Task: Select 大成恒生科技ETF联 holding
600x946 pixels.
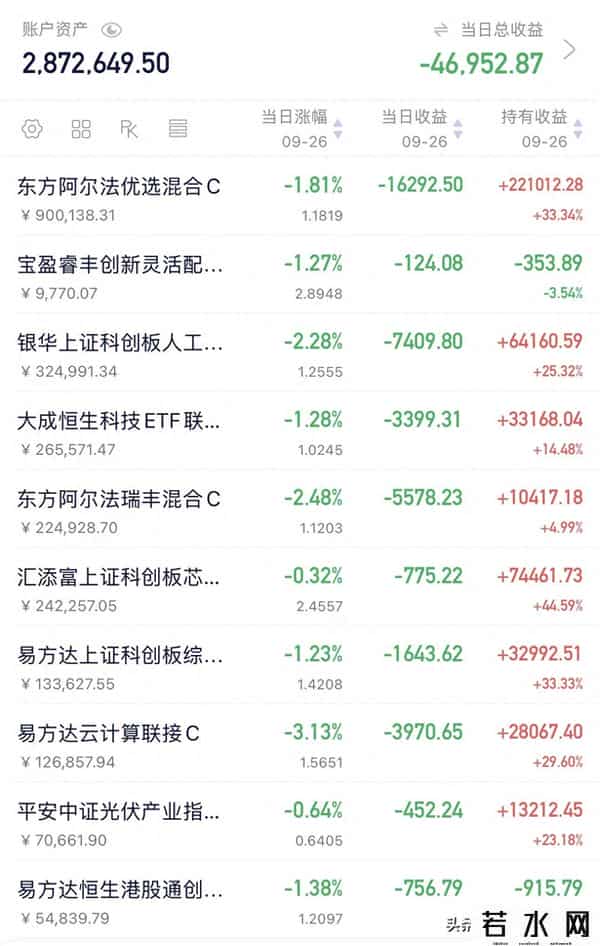Action: coord(120,421)
